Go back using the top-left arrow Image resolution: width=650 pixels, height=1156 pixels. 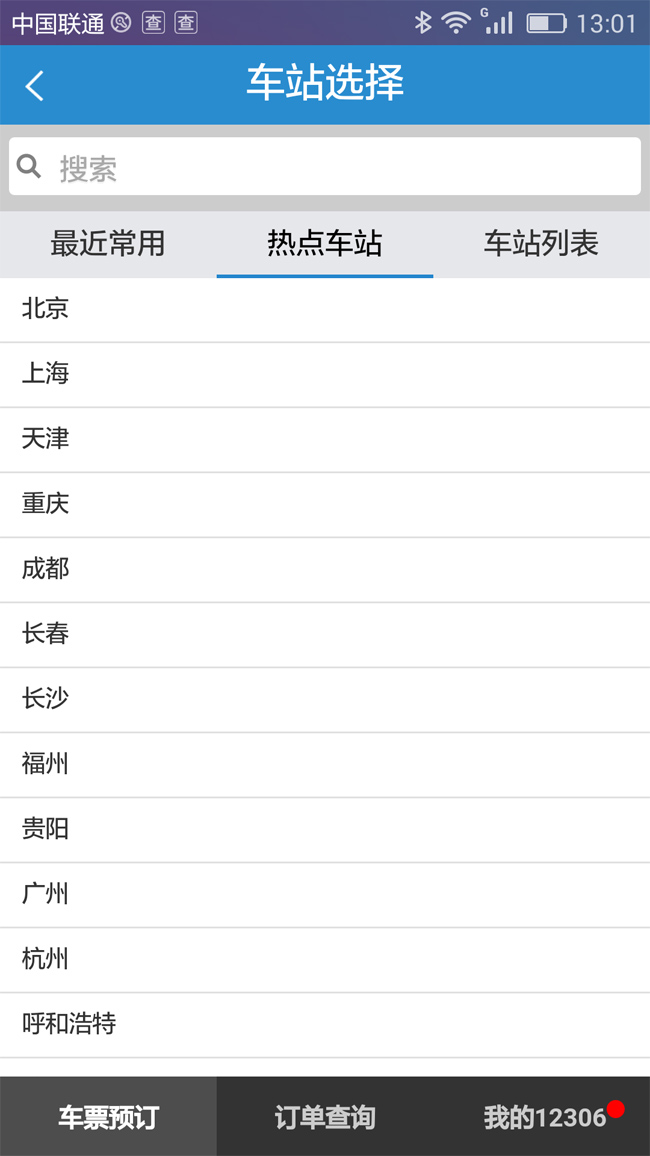tap(34, 86)
